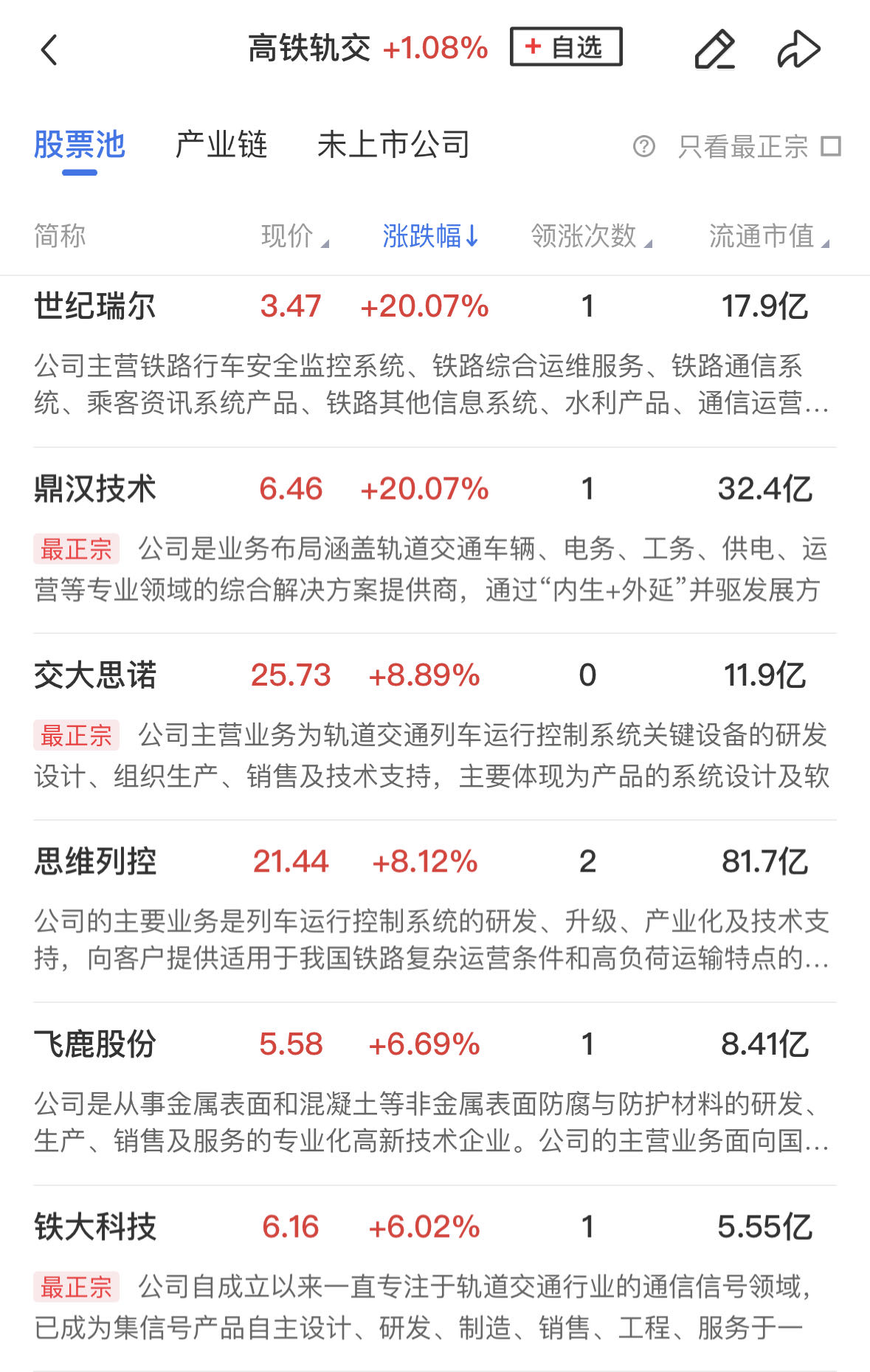
Task: Open the edit pencil icon
Action: pos(714,50)
